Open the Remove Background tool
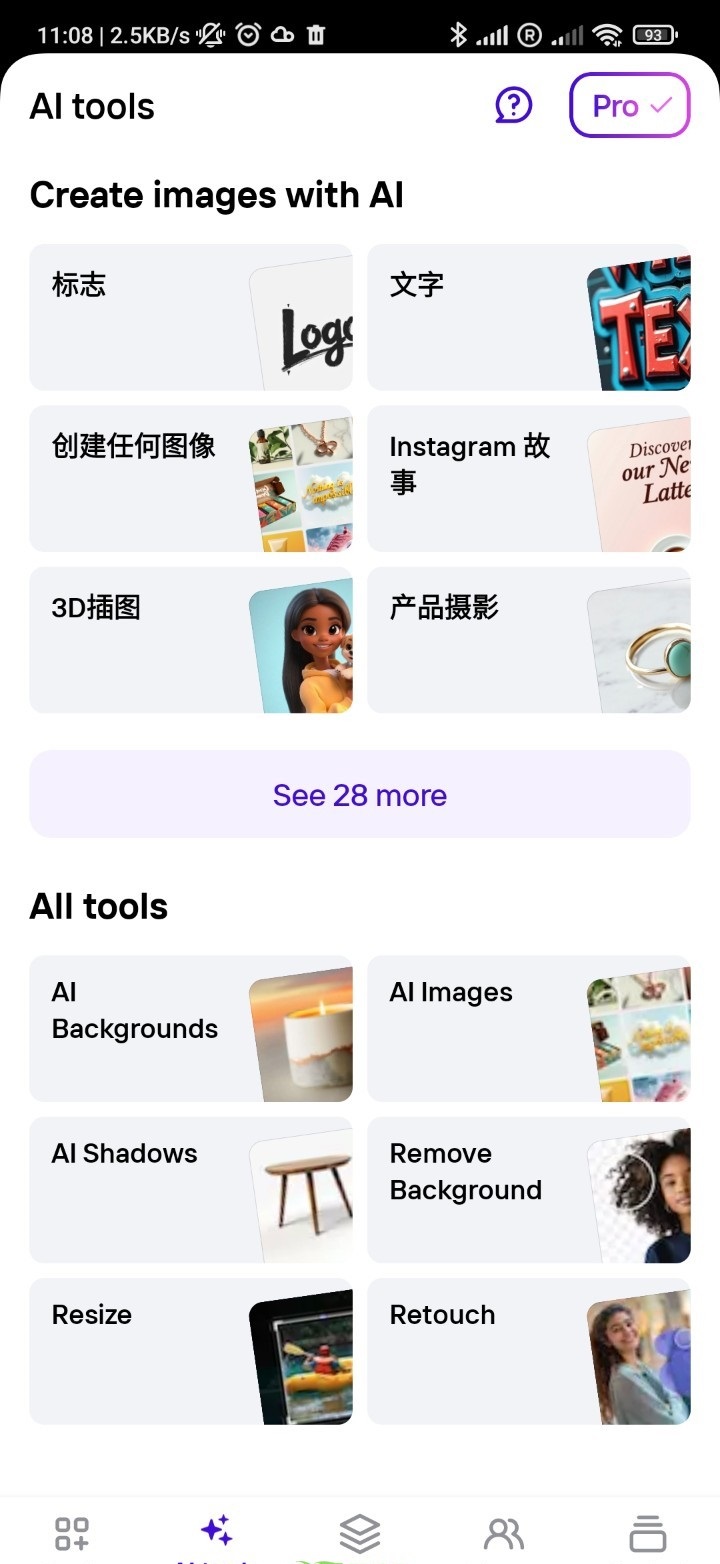 pyautogui.click(x=528, y=1190)
